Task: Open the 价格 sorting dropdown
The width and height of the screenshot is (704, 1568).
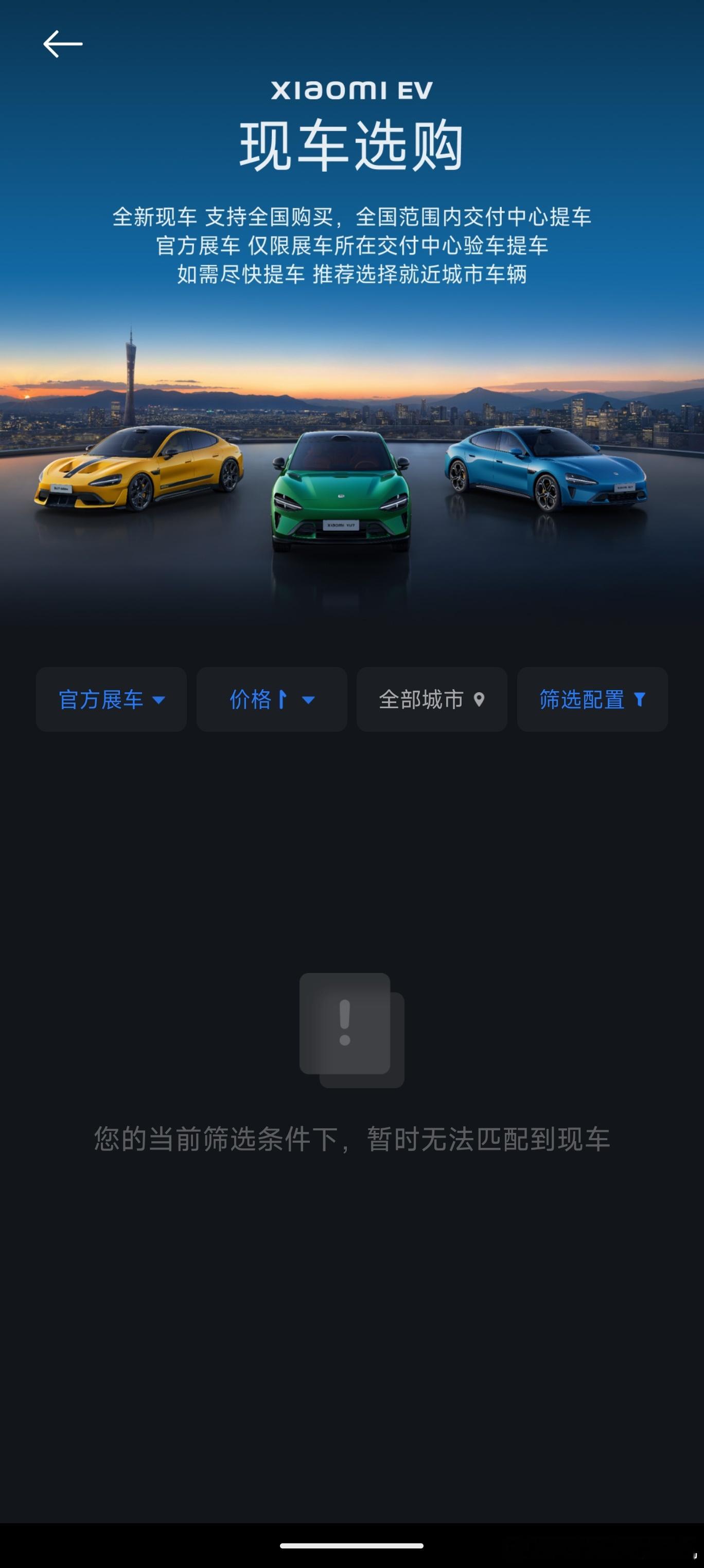Action: [x=272, y=700]
